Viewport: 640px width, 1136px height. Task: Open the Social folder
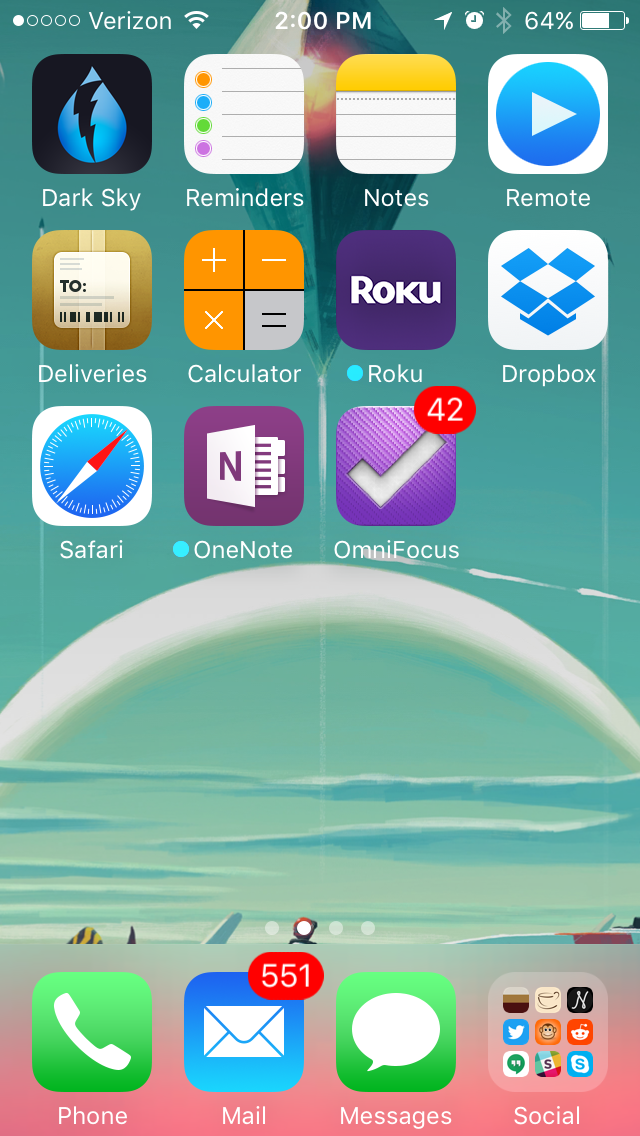point(548,1032)
